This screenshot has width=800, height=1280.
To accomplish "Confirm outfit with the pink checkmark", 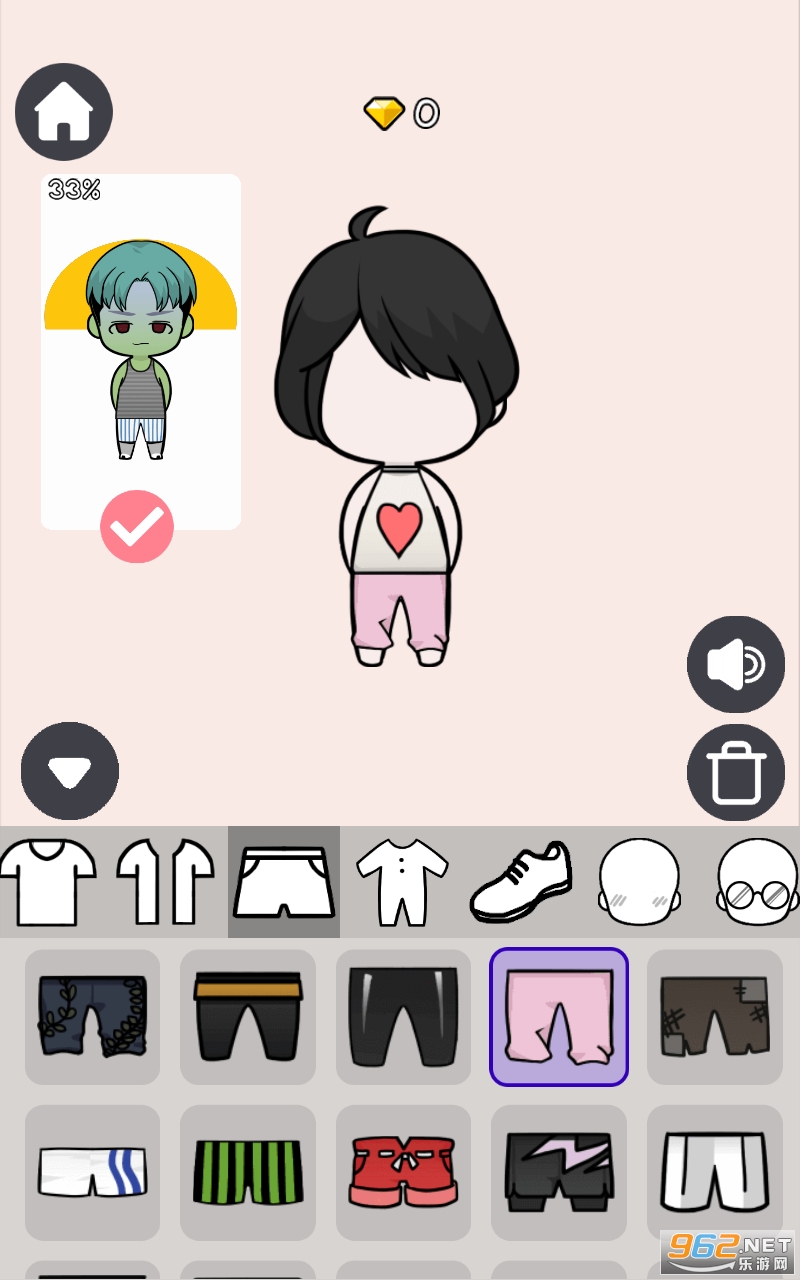I will (137, 526).
